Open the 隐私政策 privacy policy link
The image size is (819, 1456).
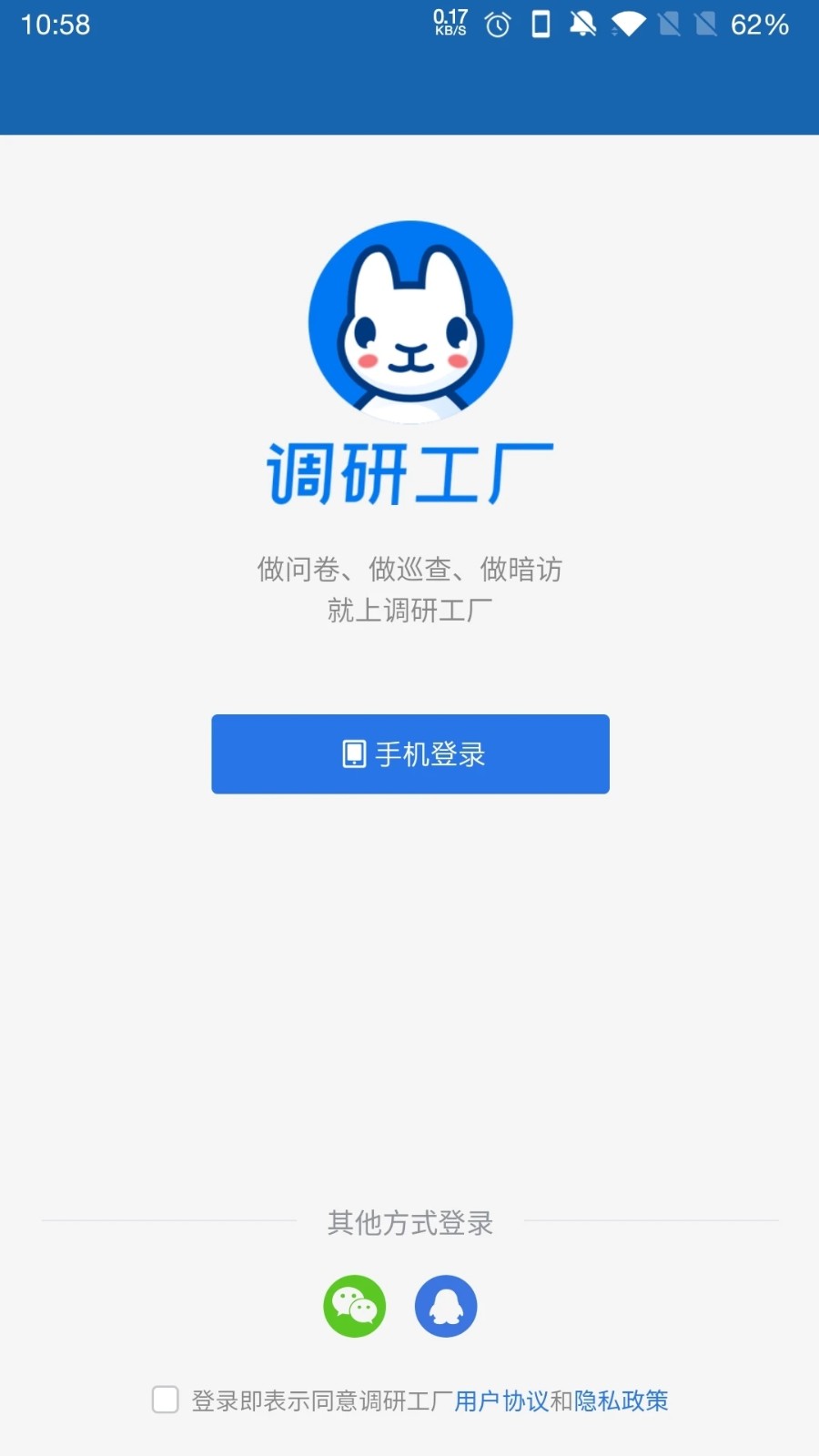622,1401
